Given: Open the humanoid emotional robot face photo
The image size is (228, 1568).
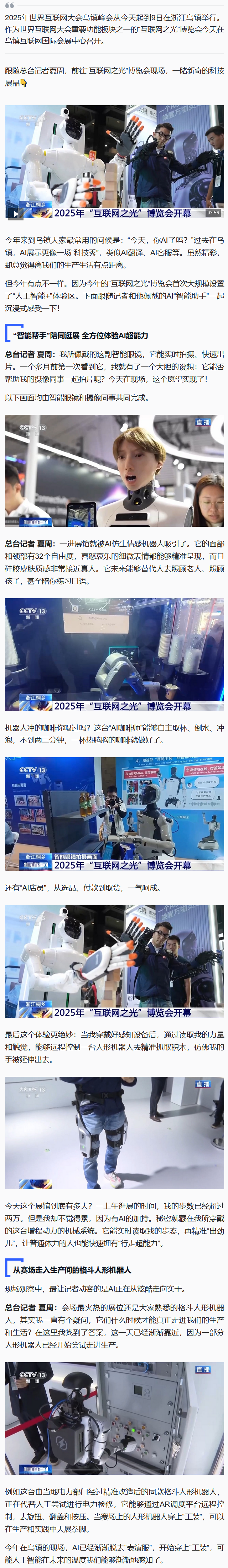Looking at the screenshot, I should [114, 471].
